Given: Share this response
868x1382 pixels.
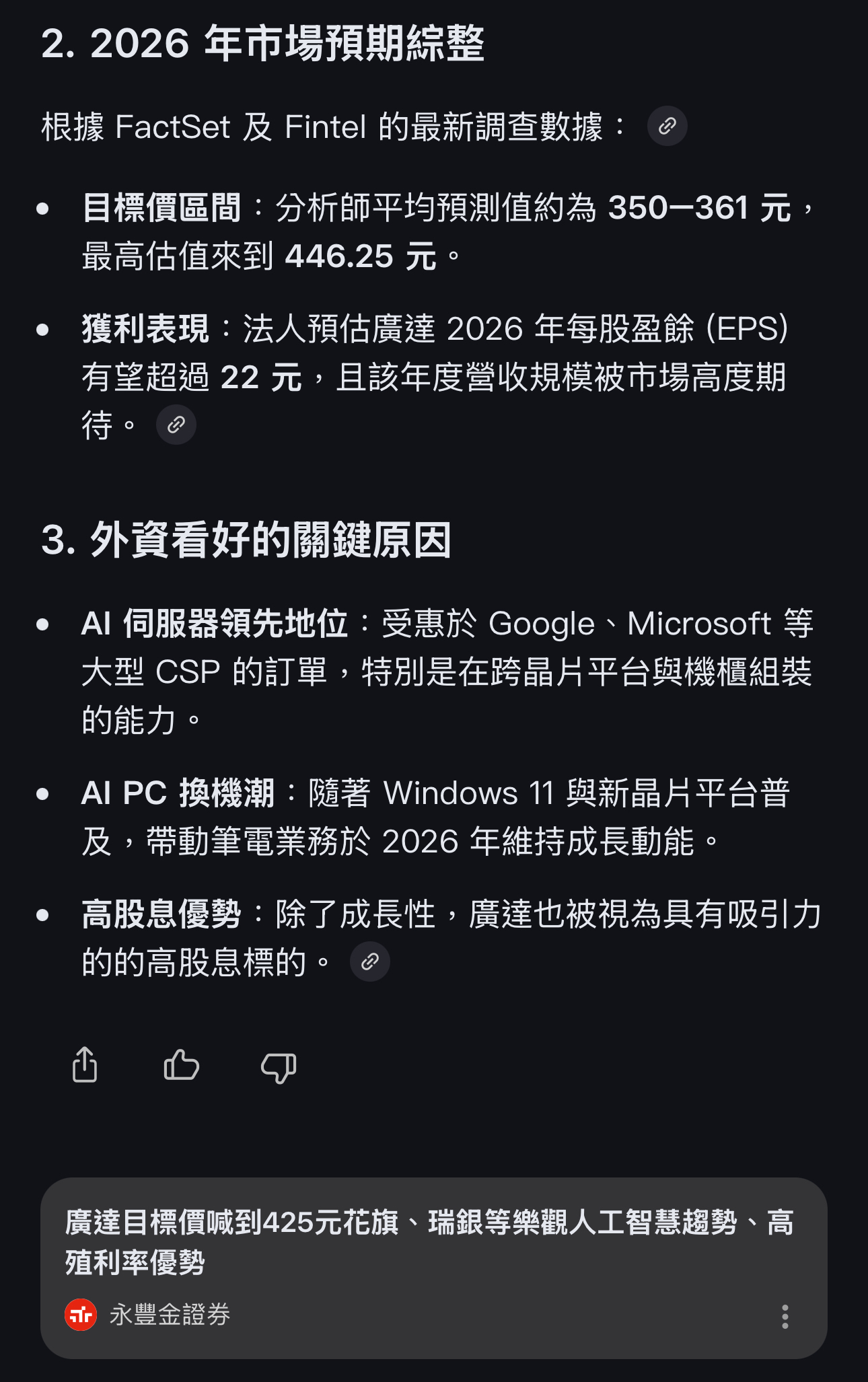Looking at the screenshot, I should [x=85, y=1065].
